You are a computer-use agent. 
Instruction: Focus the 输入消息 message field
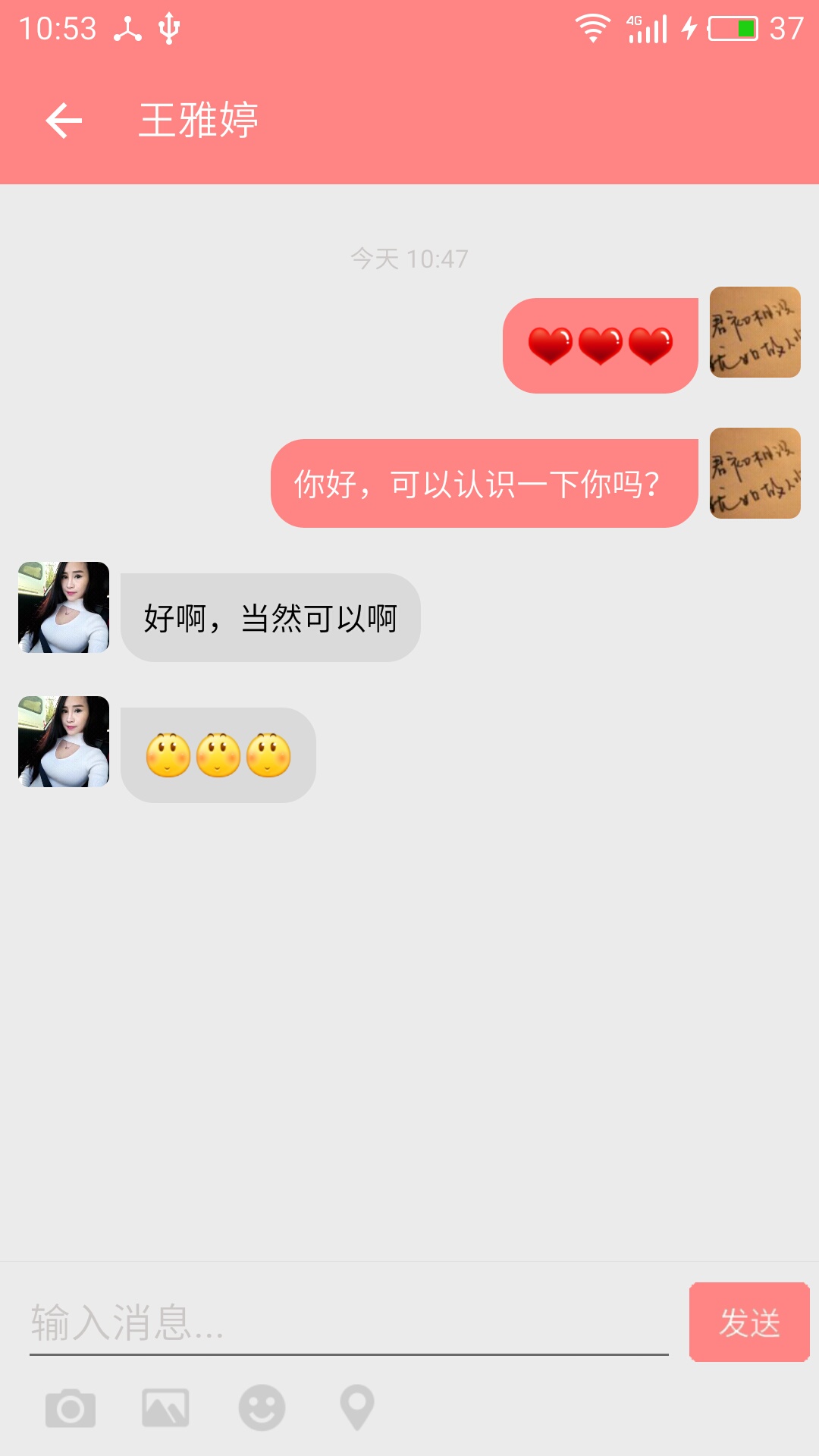(x=349, y=1323)
